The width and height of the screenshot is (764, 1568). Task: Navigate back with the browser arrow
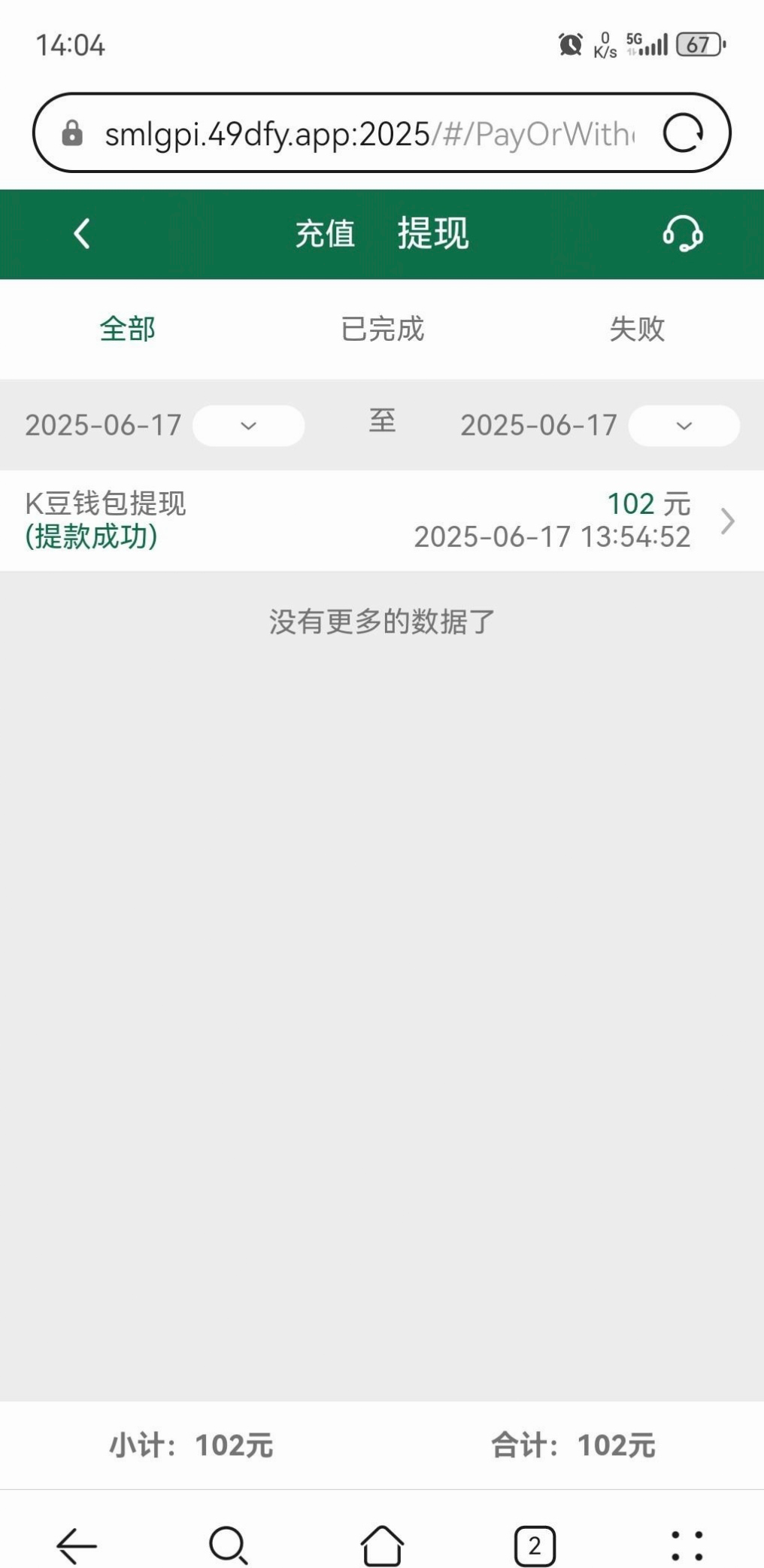77,1546
